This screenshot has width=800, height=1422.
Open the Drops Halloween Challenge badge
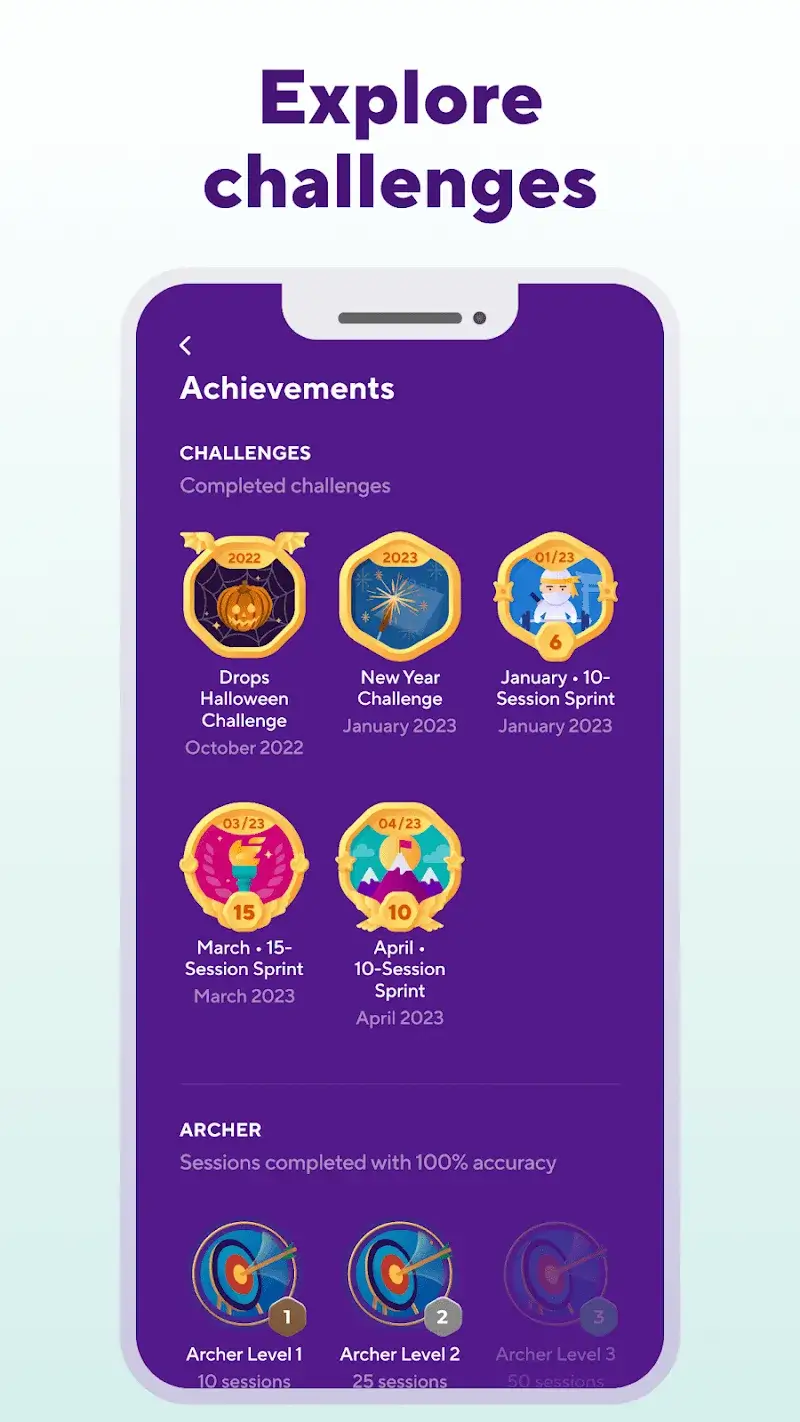click(x=244, y=595)
